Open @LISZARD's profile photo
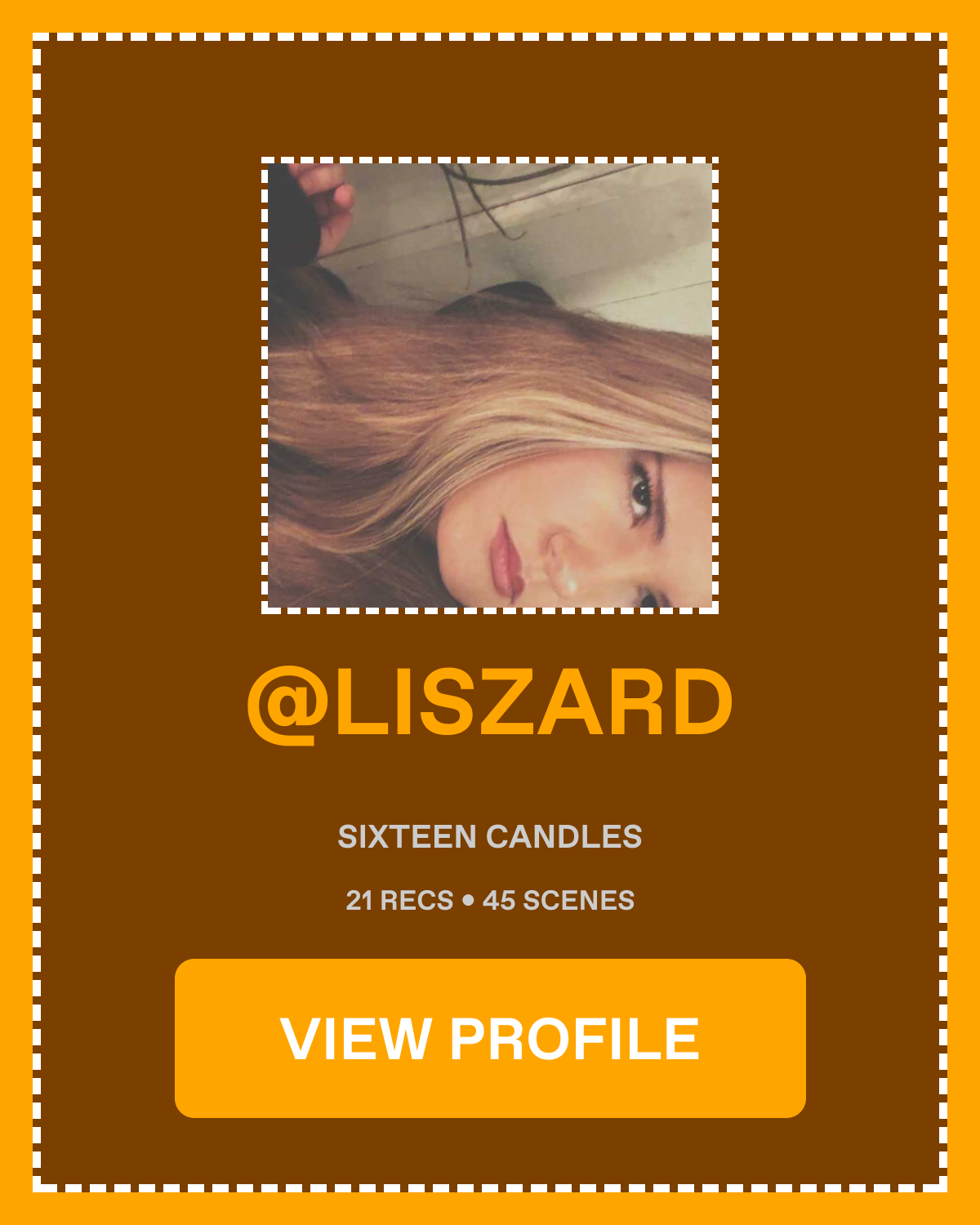Viewport: 980px width, 1225px height. 490,385
